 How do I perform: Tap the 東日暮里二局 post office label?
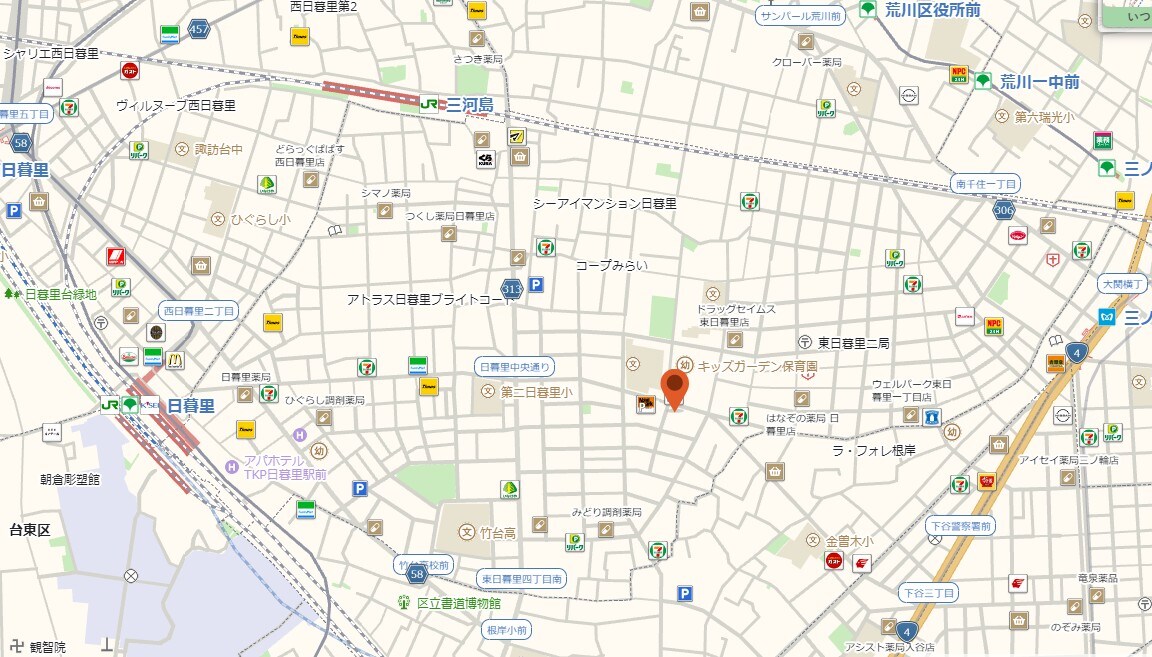852,342
